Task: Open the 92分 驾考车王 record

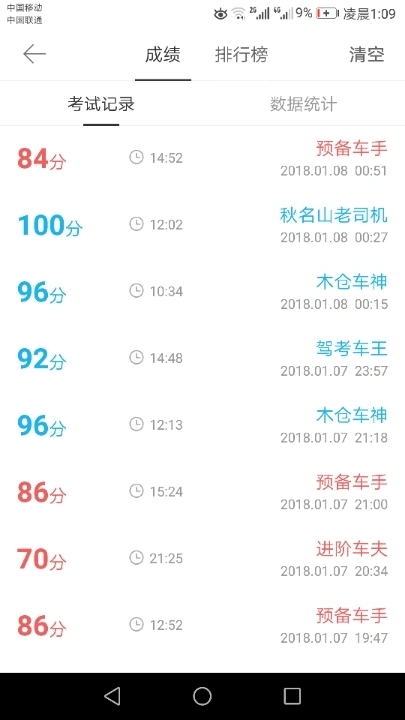Action: [x=202, y=359]
